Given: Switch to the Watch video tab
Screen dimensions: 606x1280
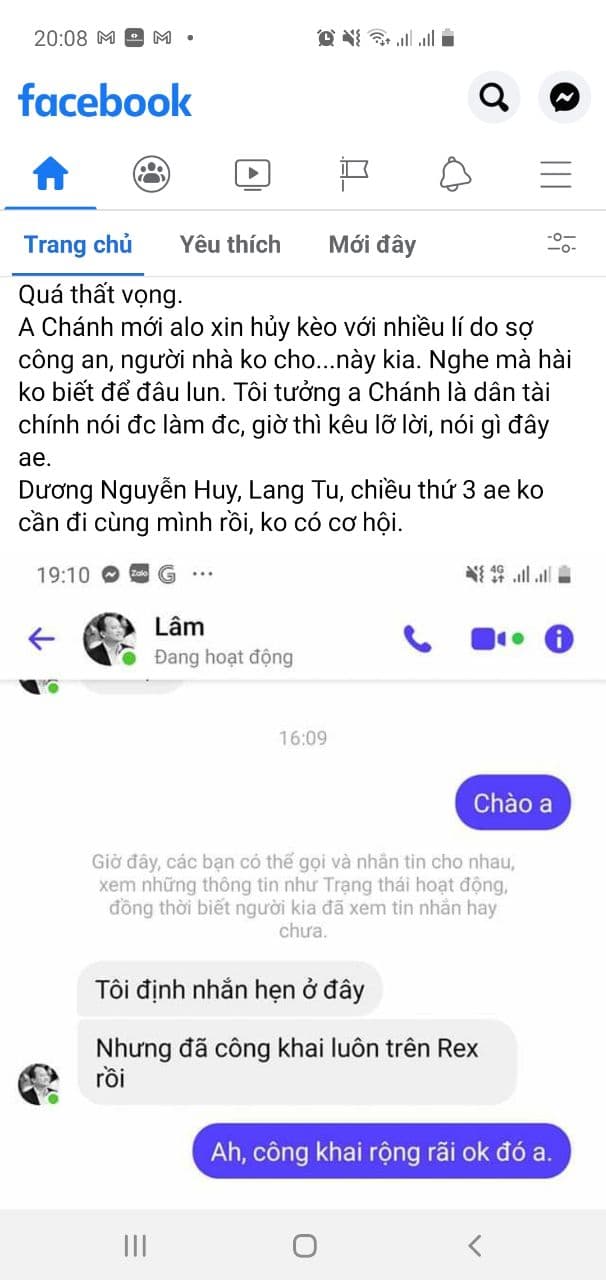Looking at the screenshot, I should [252, 174].
